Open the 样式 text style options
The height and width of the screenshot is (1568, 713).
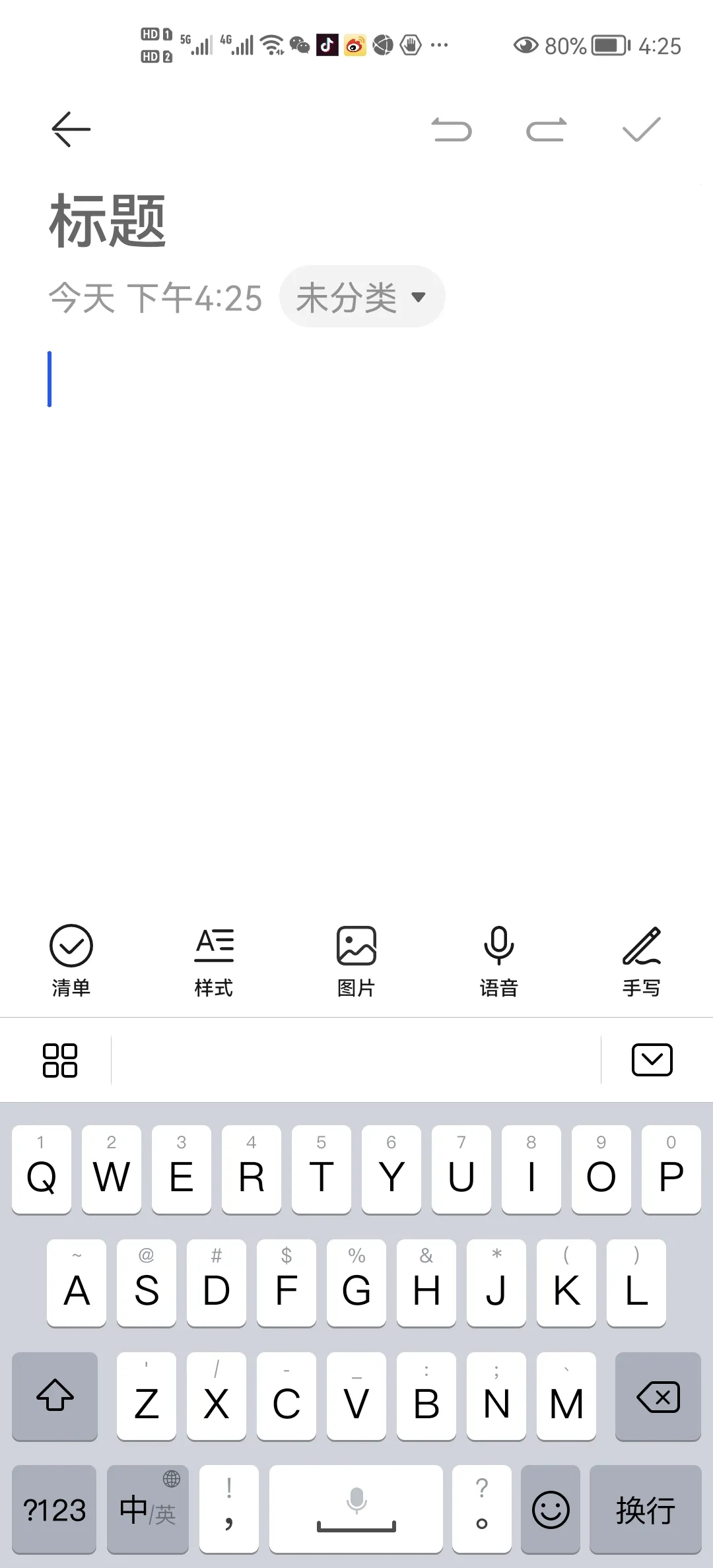[x=214, y=960]
